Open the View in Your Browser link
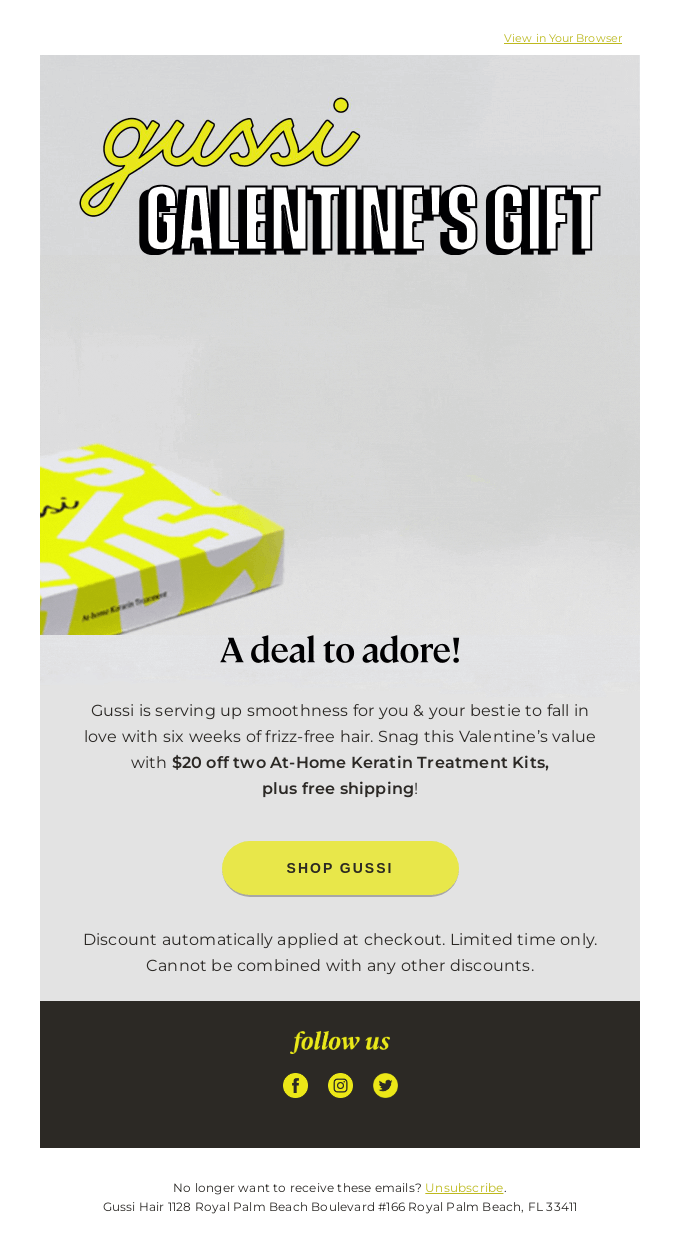The height and width of the screenshot is (1246, 680). [x=562, y=38]
